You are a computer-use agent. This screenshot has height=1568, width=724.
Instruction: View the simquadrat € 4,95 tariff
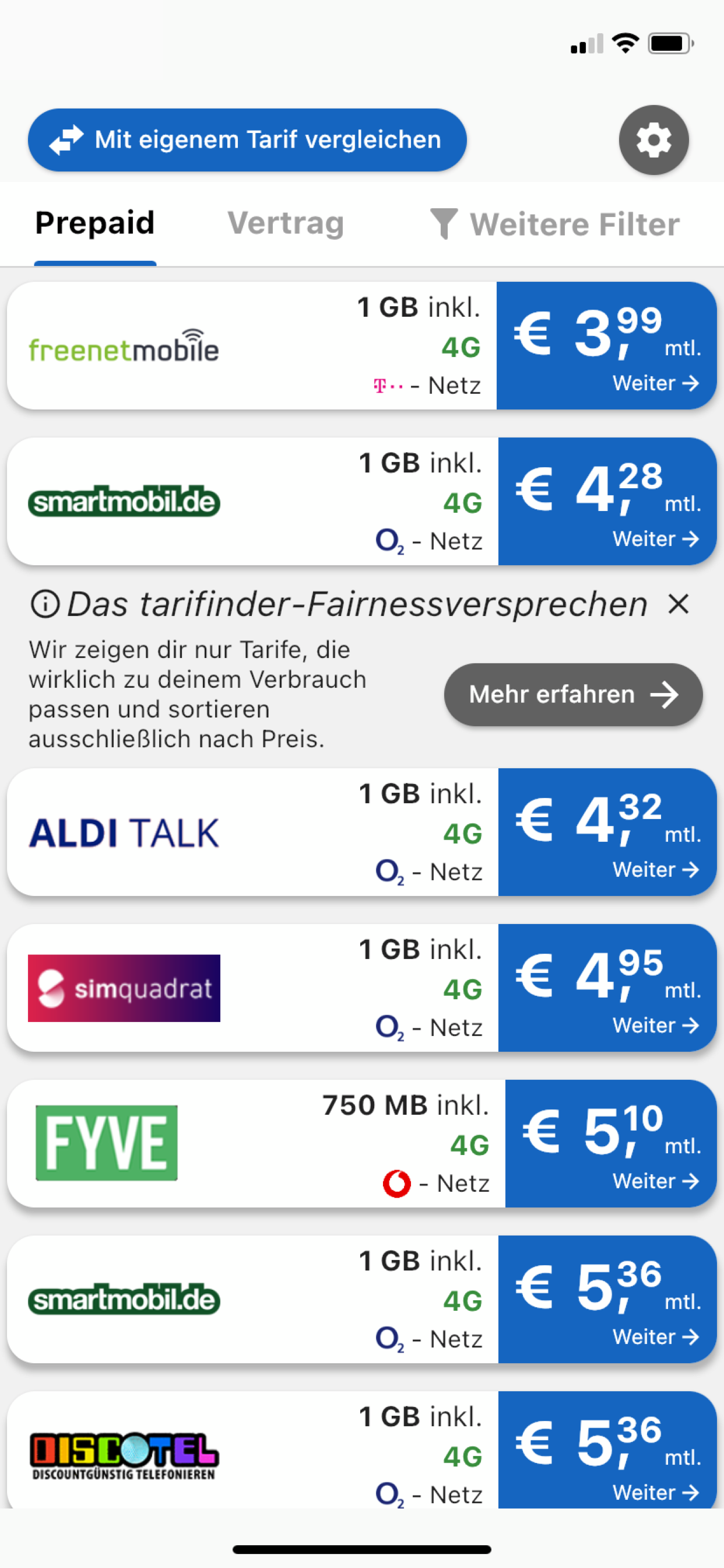coord(361,988)
